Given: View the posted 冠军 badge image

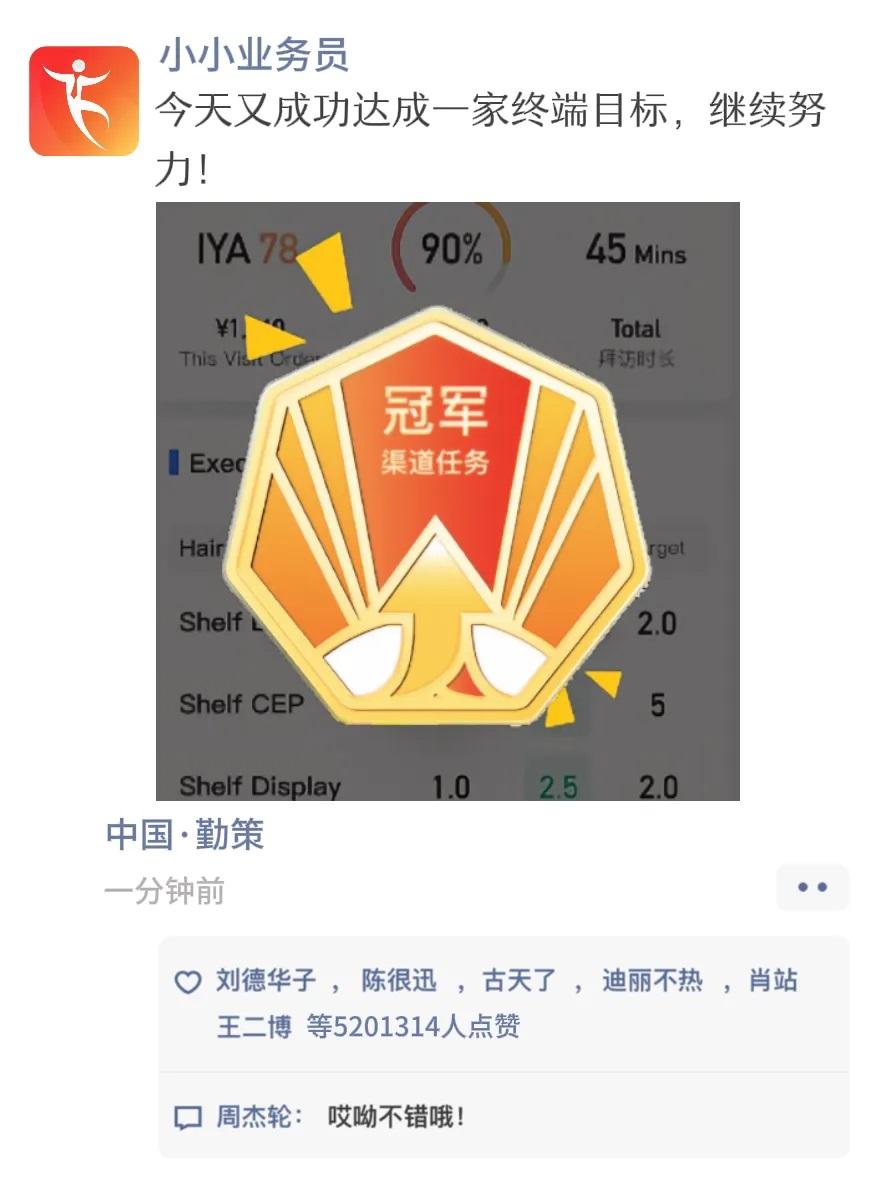Looking at the screenshot, I should click(447, 500).
